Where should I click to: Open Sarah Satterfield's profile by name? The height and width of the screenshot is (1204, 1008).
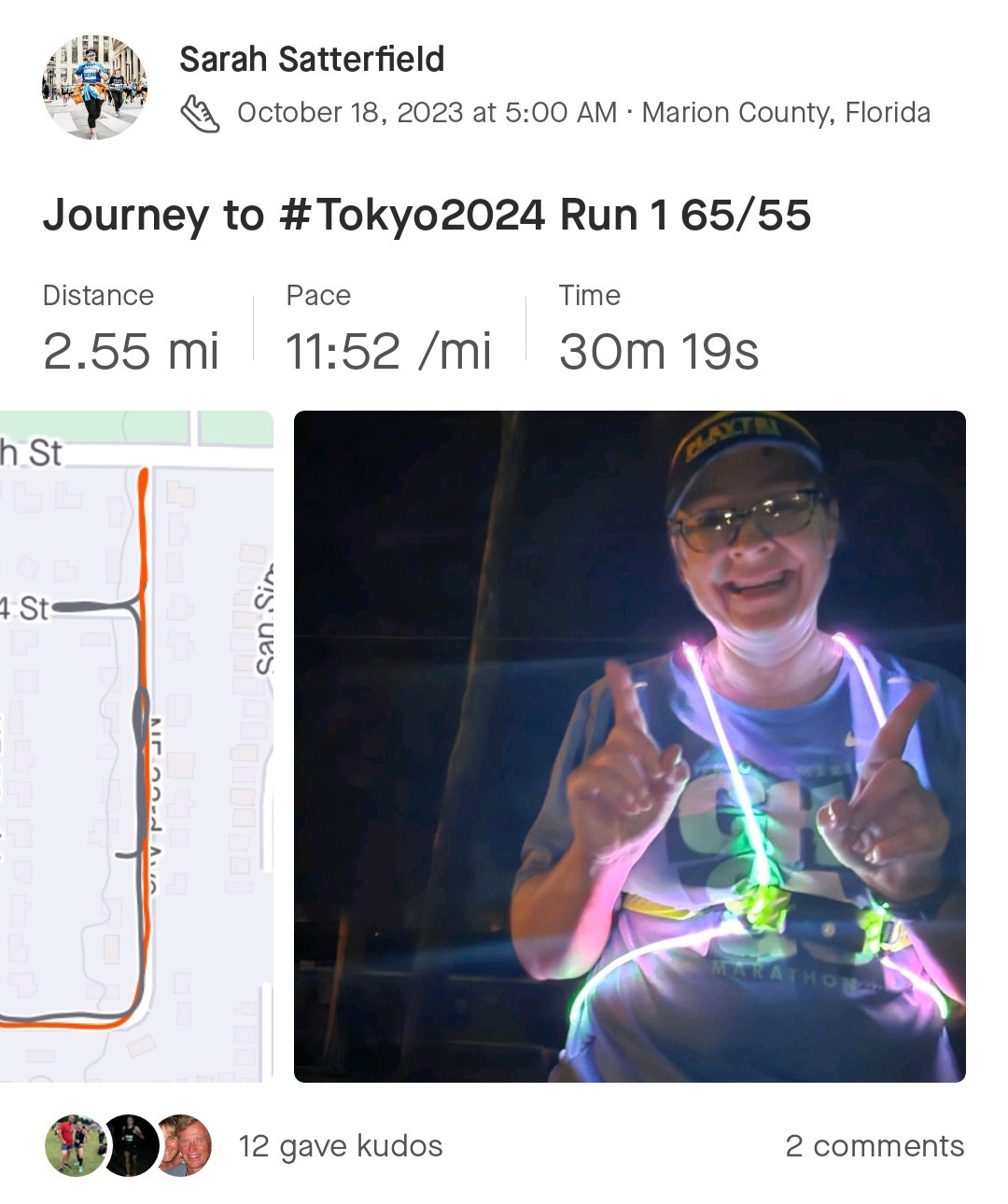tap(311, 60)
